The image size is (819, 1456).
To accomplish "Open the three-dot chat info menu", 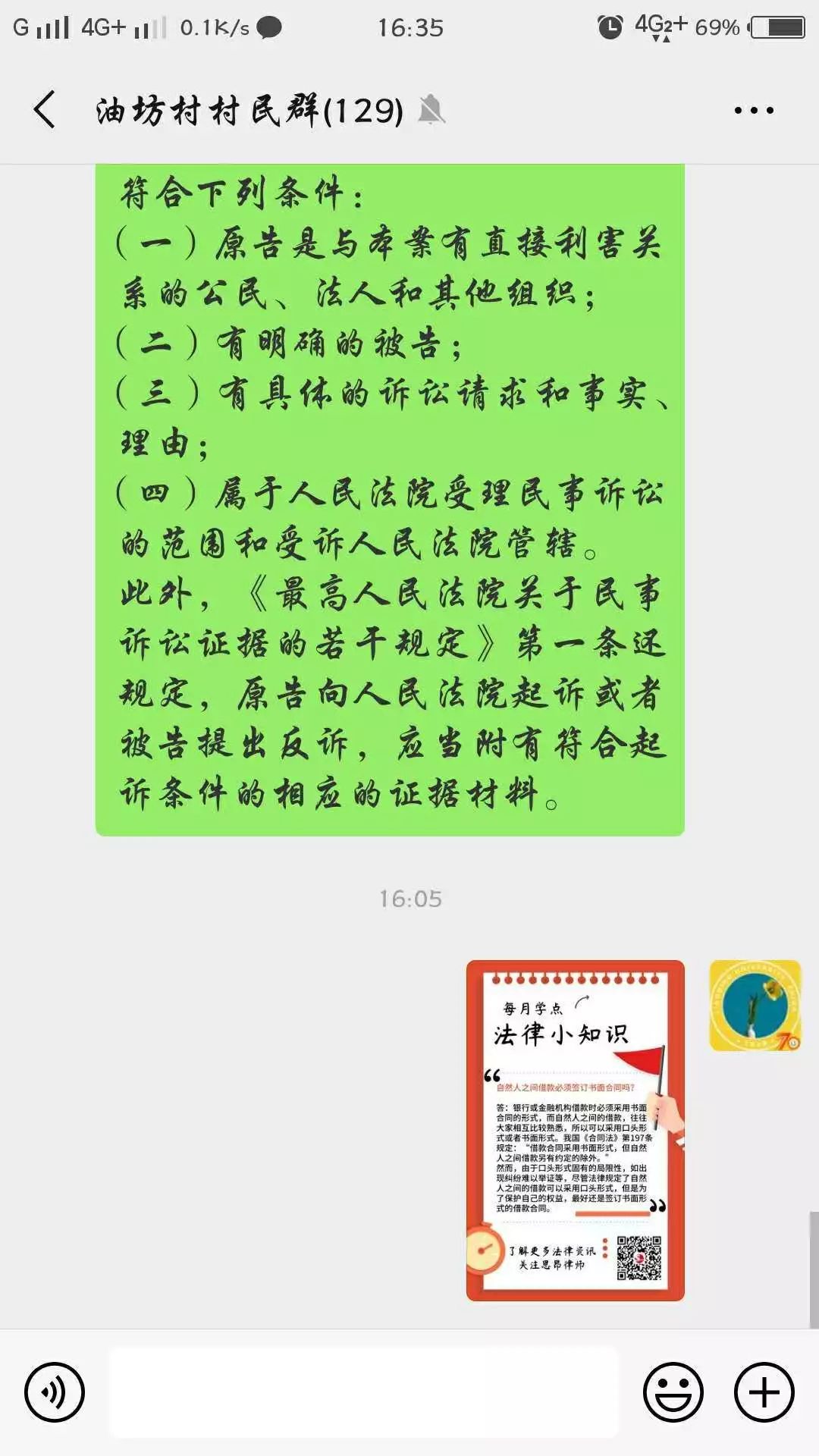I will pos(754,111).
